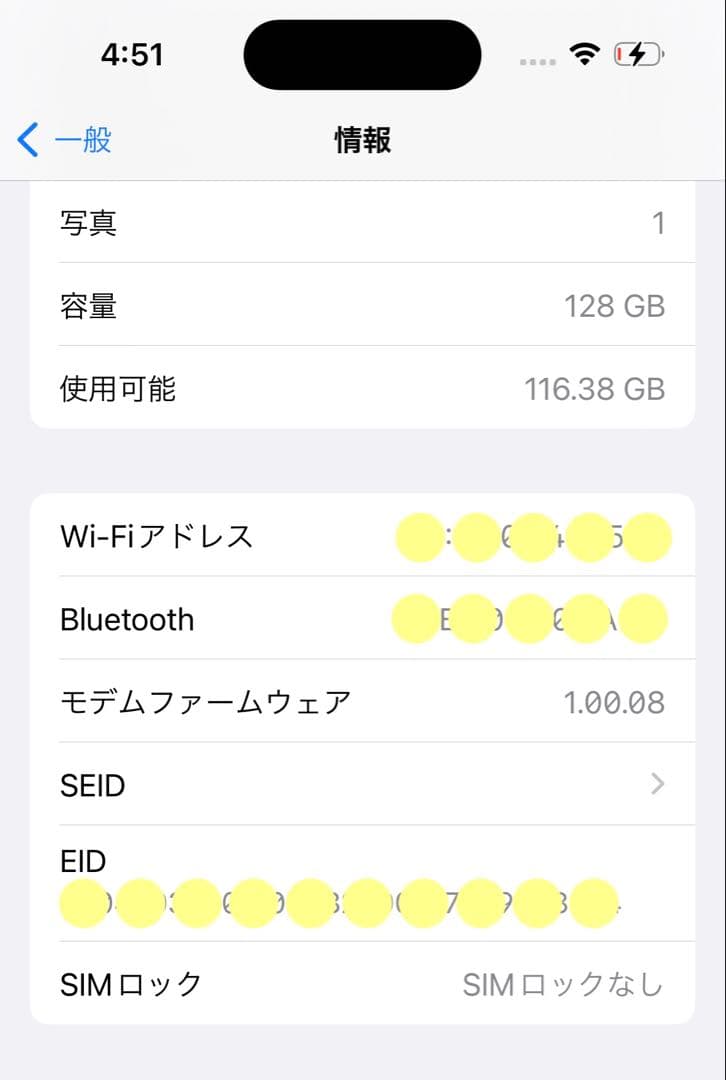This screenshot has width=726, height=1080.
Task: Tap the clock showing 4:51
Action: click(133, 54)
